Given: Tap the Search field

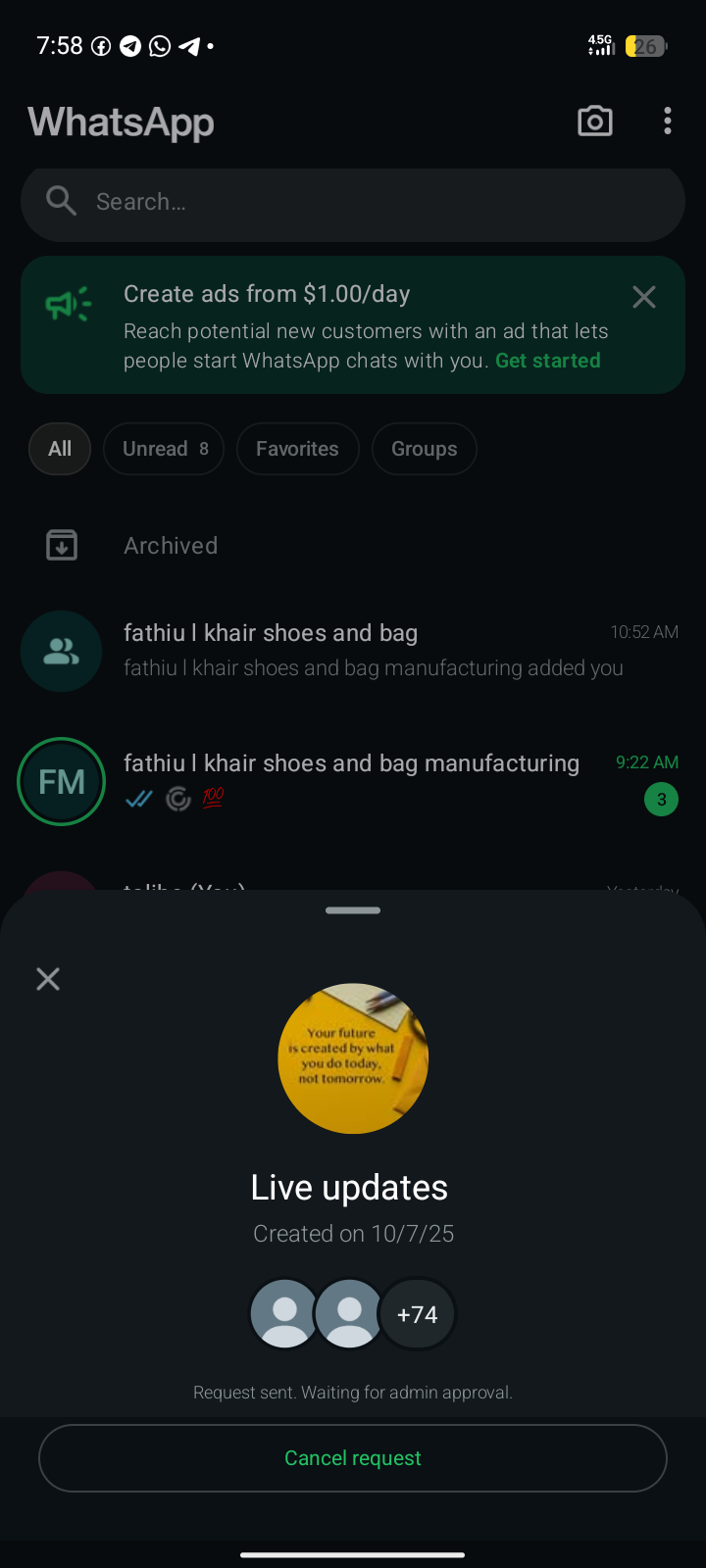Looking at the screenshot, I should 353,202.
